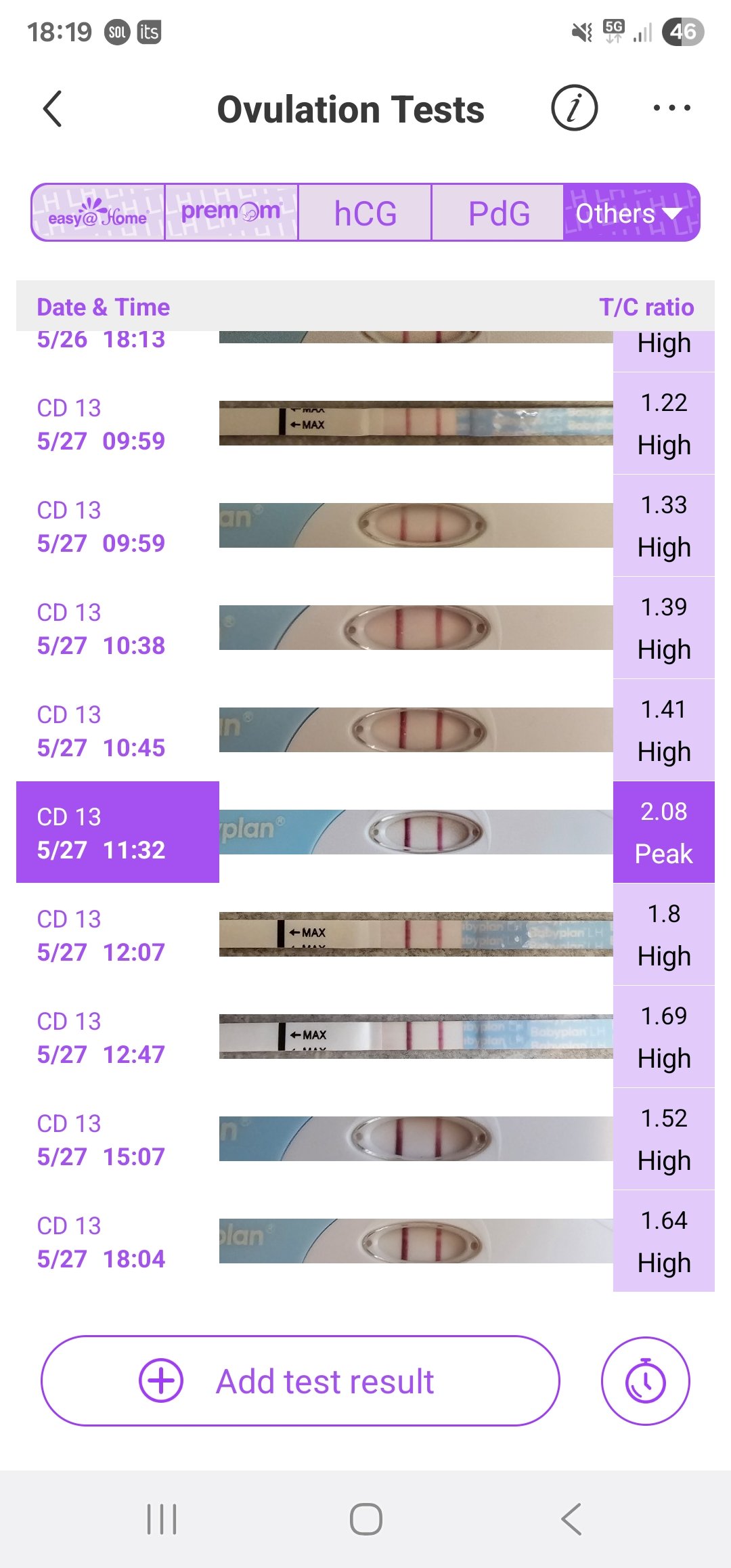Tap the 1.22 High T/C ratio cell

663,422
